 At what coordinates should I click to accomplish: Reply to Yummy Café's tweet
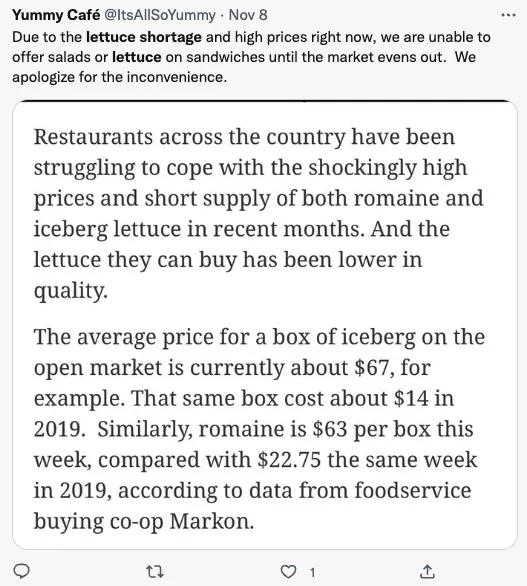tap(21, 571)
